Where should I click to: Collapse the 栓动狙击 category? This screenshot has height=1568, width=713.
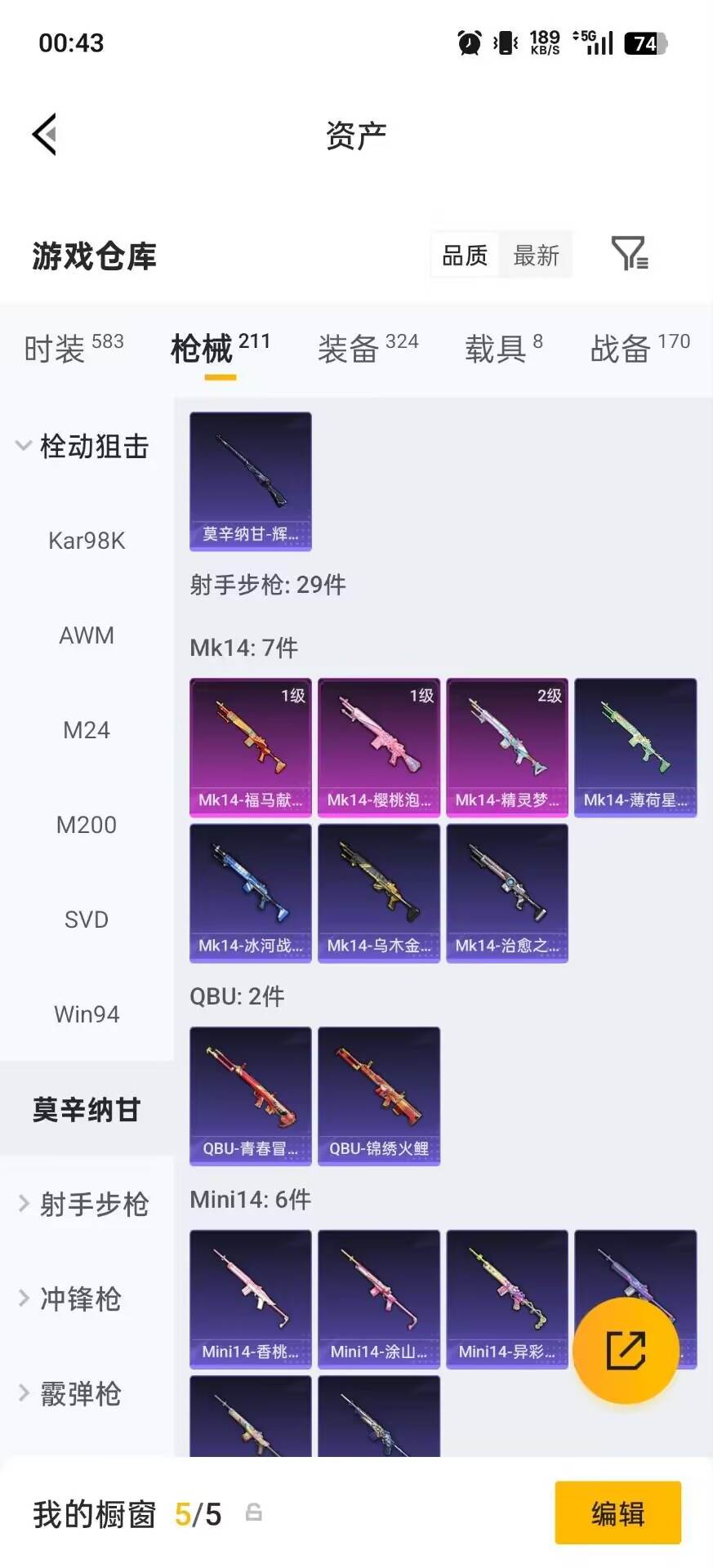pyautogui.click(x=82, y=446)
